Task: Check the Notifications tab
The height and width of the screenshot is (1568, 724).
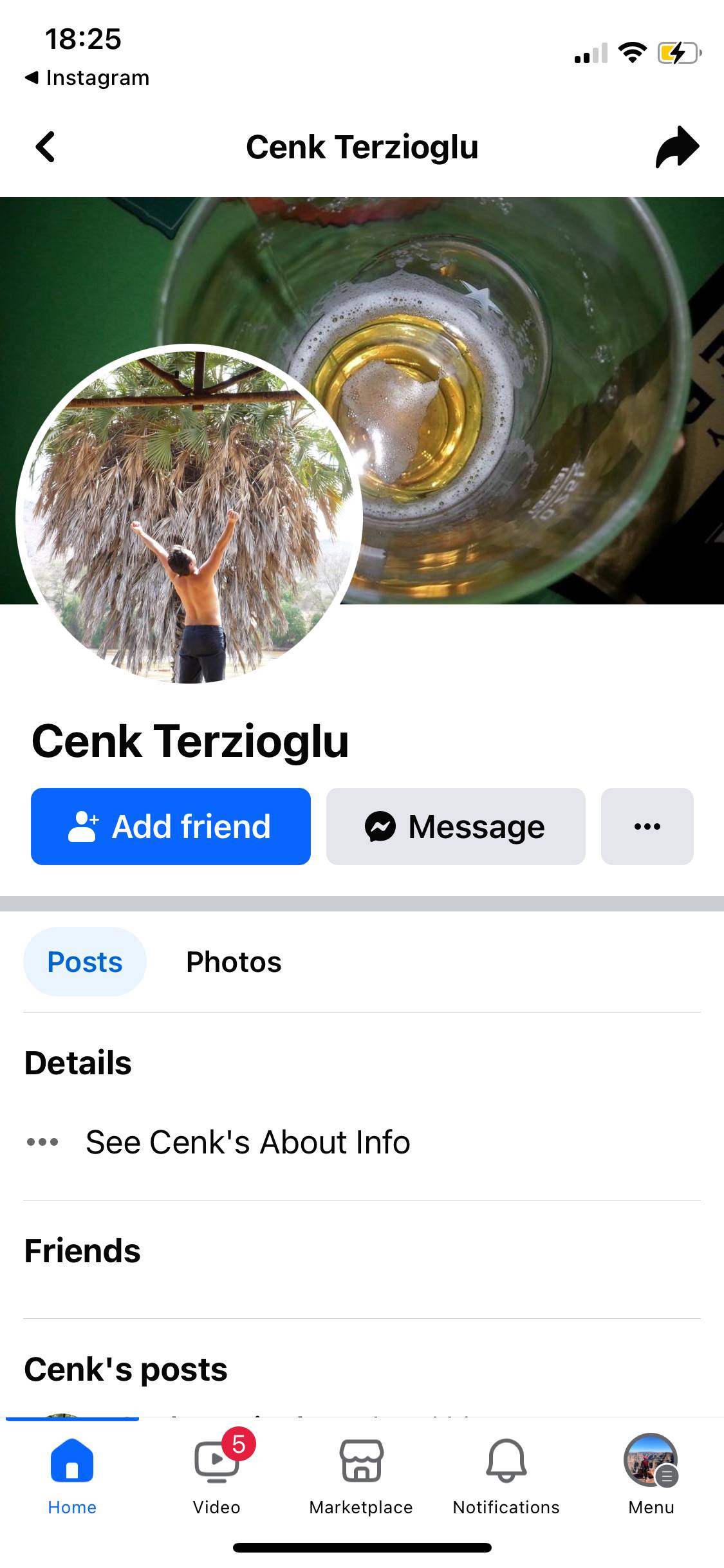Action: [506, 1474]
